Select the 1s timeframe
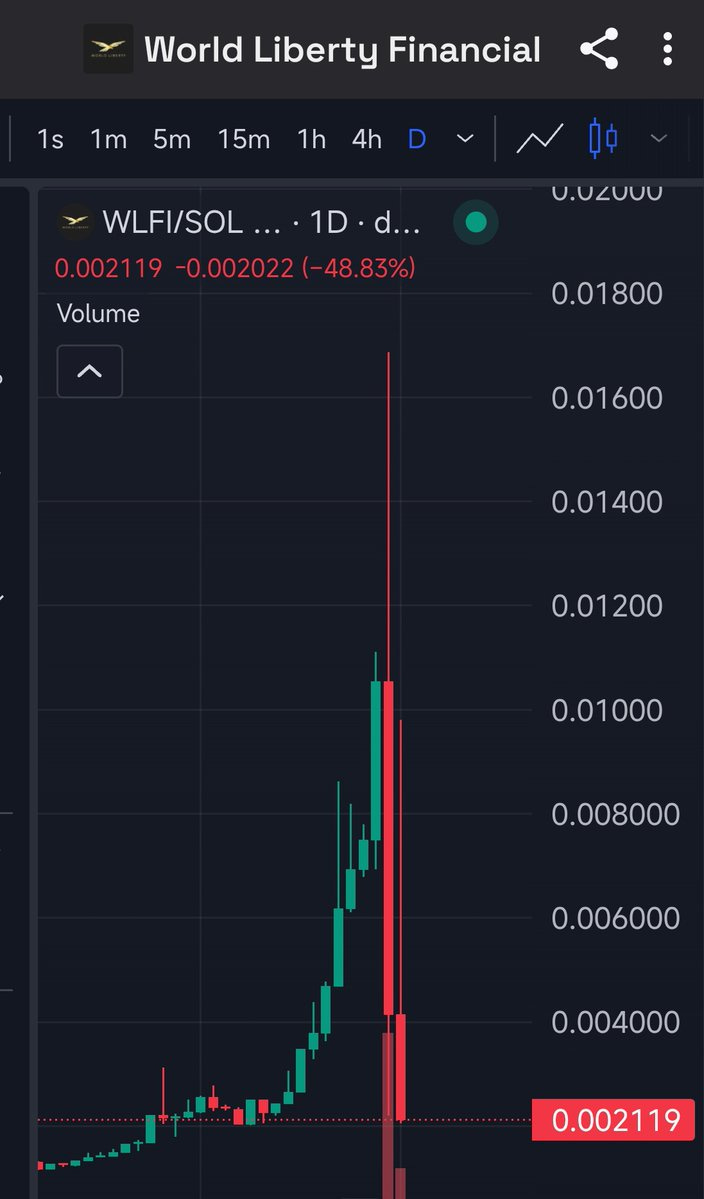 (x=50, y=140)
